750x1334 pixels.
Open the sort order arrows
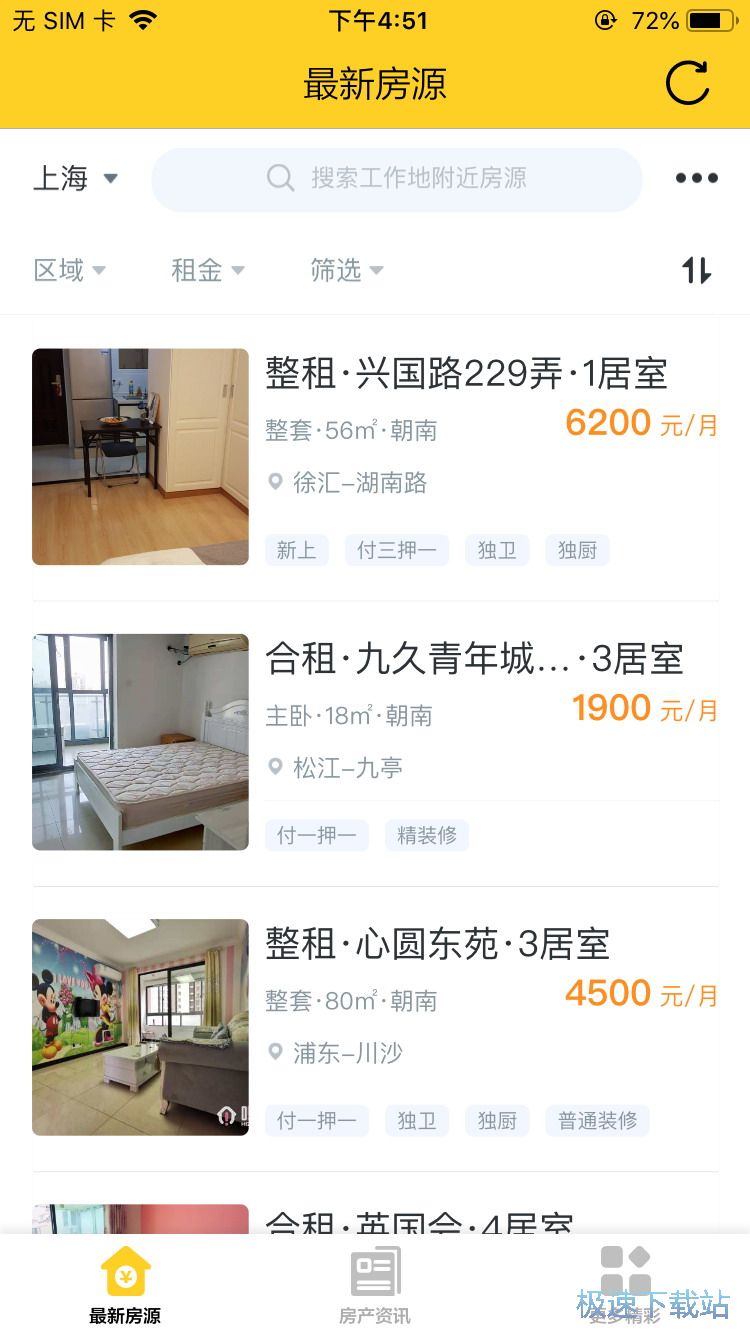point(696,270)
